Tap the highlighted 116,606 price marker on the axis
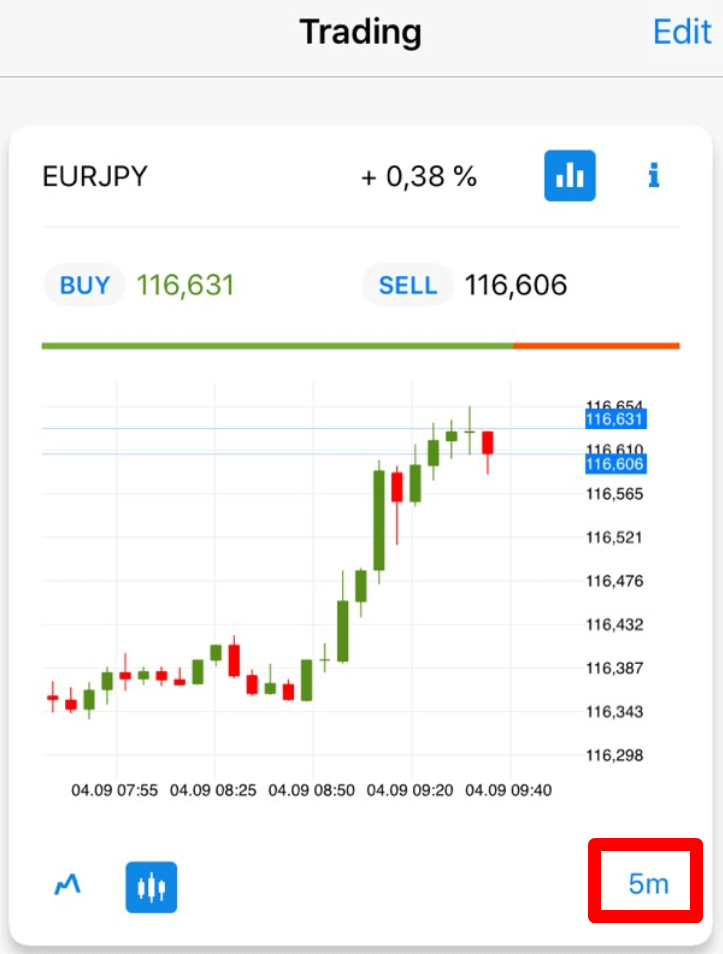The height and width of the screenshot is (954, 723). (x=614, y=464)
